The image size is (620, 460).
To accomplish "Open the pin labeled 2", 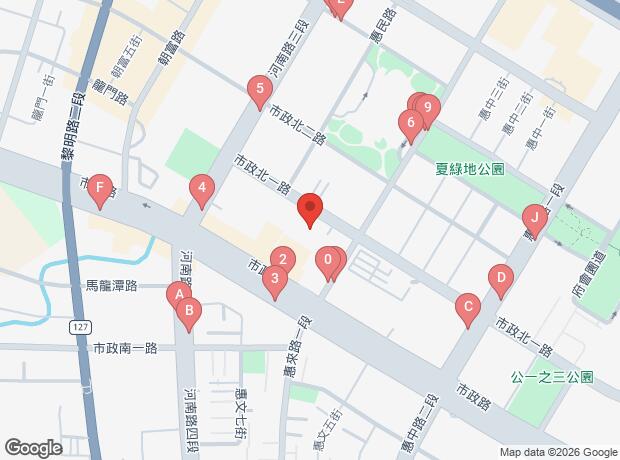I will point(283,259).
